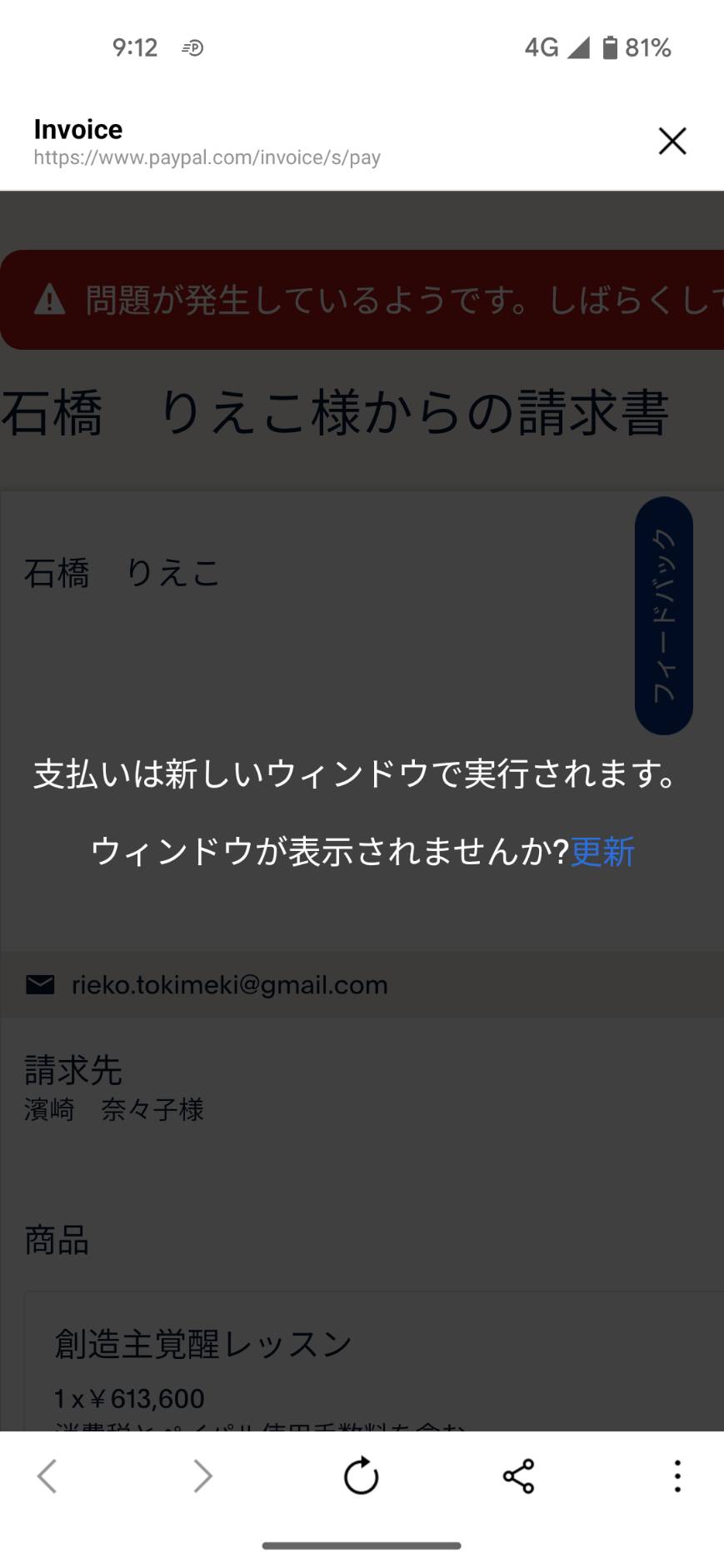Tap the 更新 link to refresh the payment window
Viewport: 724px width, 1568px height.
(602, 852)
